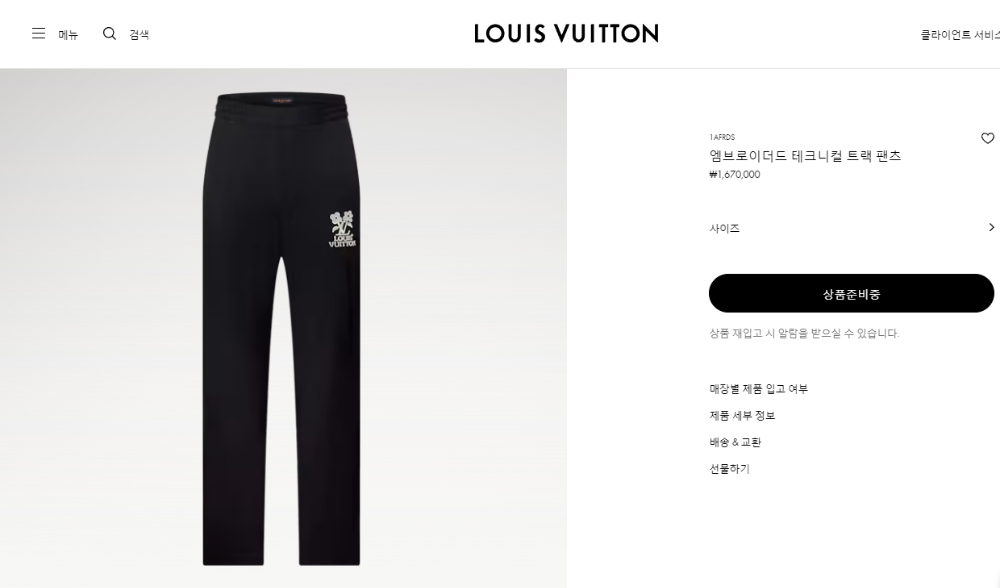
Task: Add track pants to wishlist heart
Action: coord(987,138)
